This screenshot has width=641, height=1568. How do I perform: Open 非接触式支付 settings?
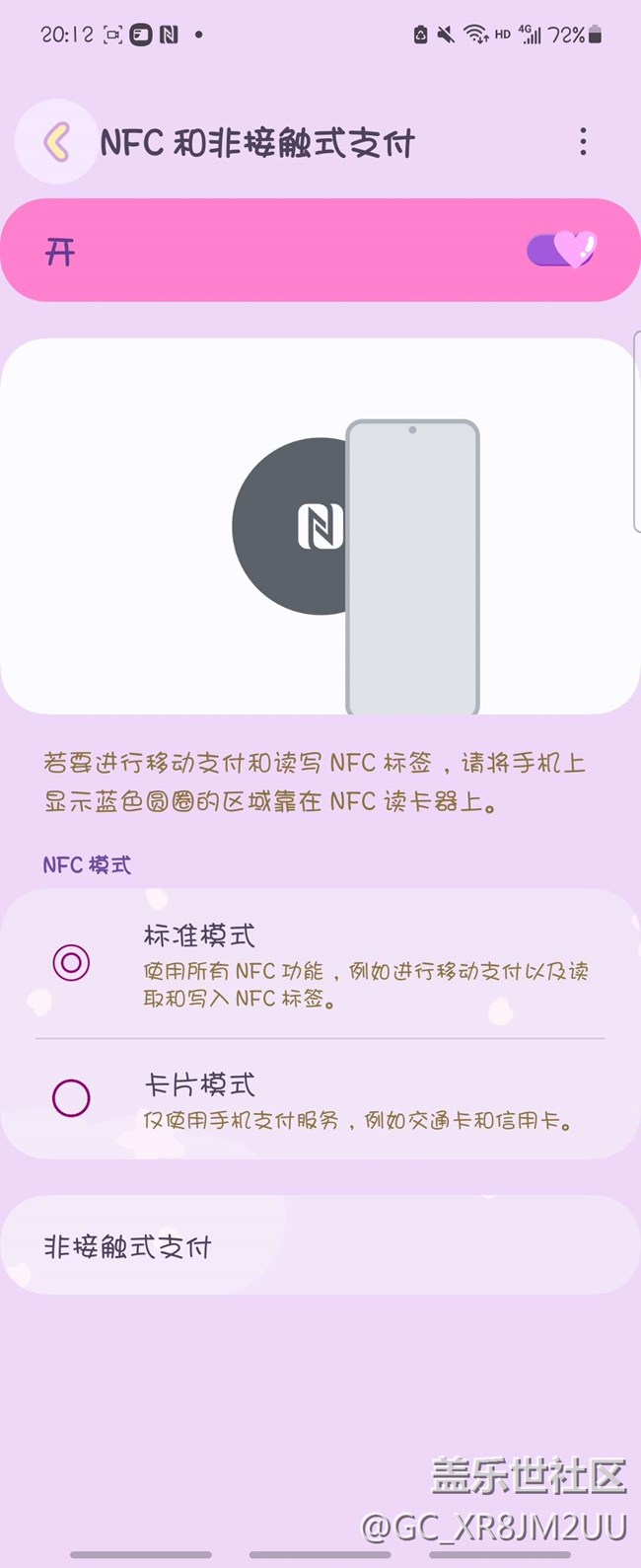click(320, 1246)
